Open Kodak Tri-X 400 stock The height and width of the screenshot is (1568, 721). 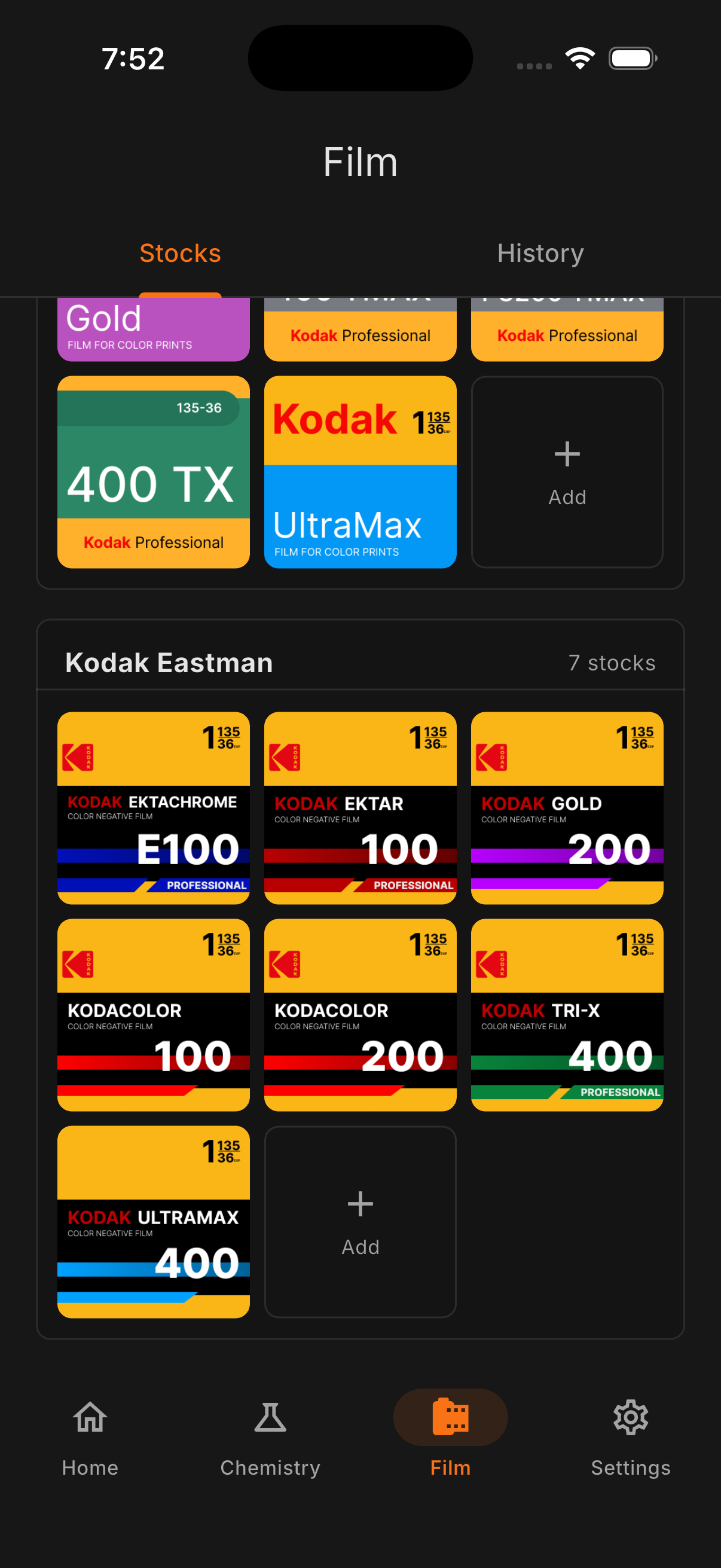point(567,1015)
